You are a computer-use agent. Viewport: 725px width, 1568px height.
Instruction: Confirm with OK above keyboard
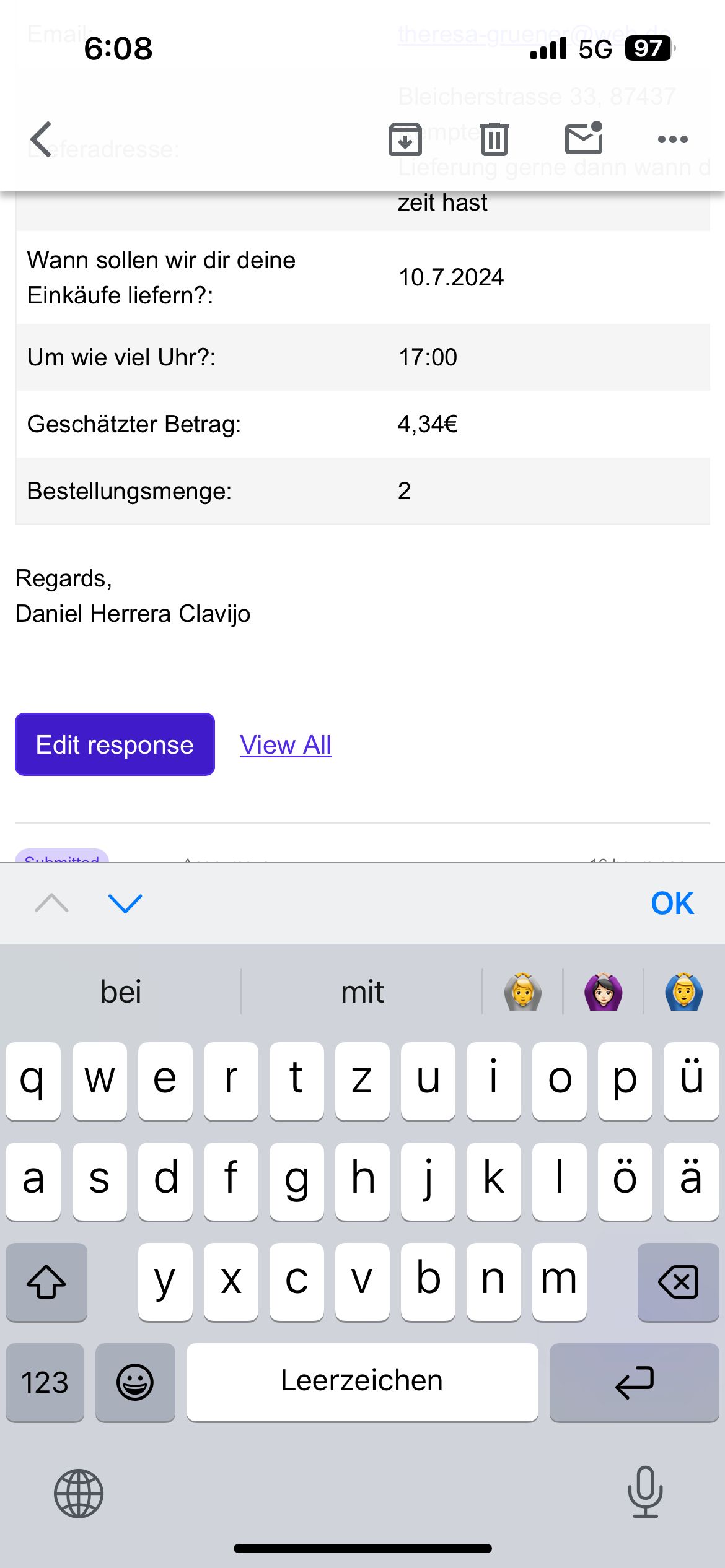(x=672, y=904)
